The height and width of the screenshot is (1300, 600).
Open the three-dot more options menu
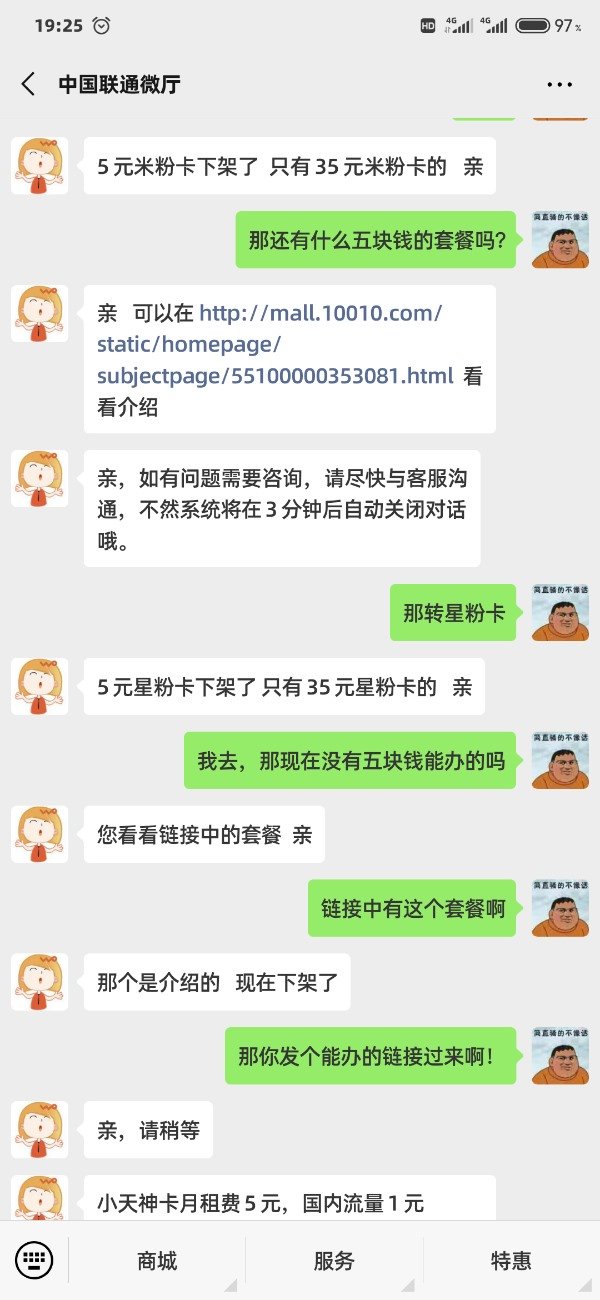tap(559, 84)
